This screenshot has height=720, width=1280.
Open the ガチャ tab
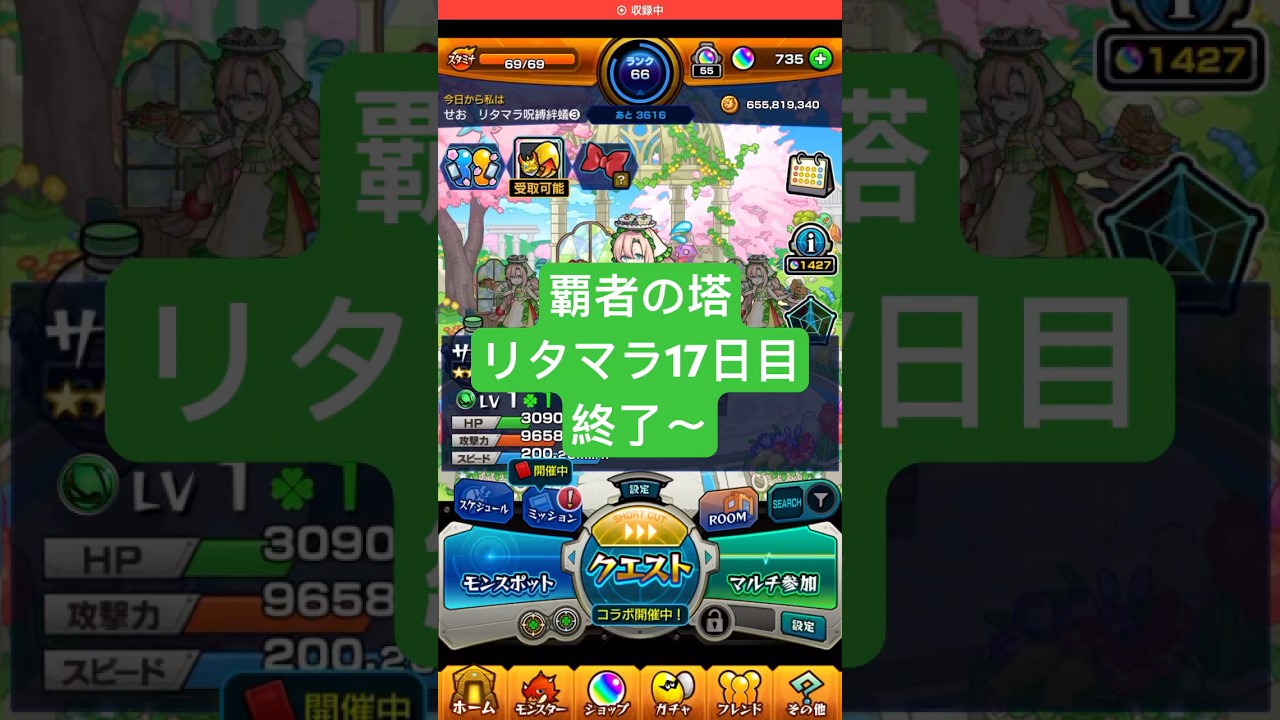[673, 692]
